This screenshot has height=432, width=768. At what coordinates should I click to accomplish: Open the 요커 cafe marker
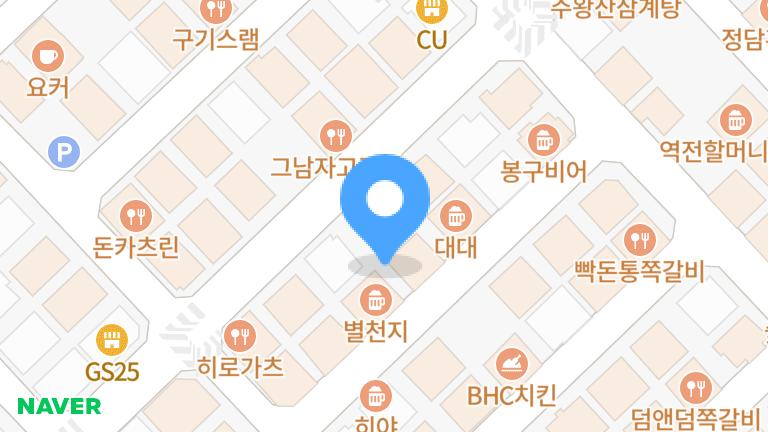(x=48, y=55)
